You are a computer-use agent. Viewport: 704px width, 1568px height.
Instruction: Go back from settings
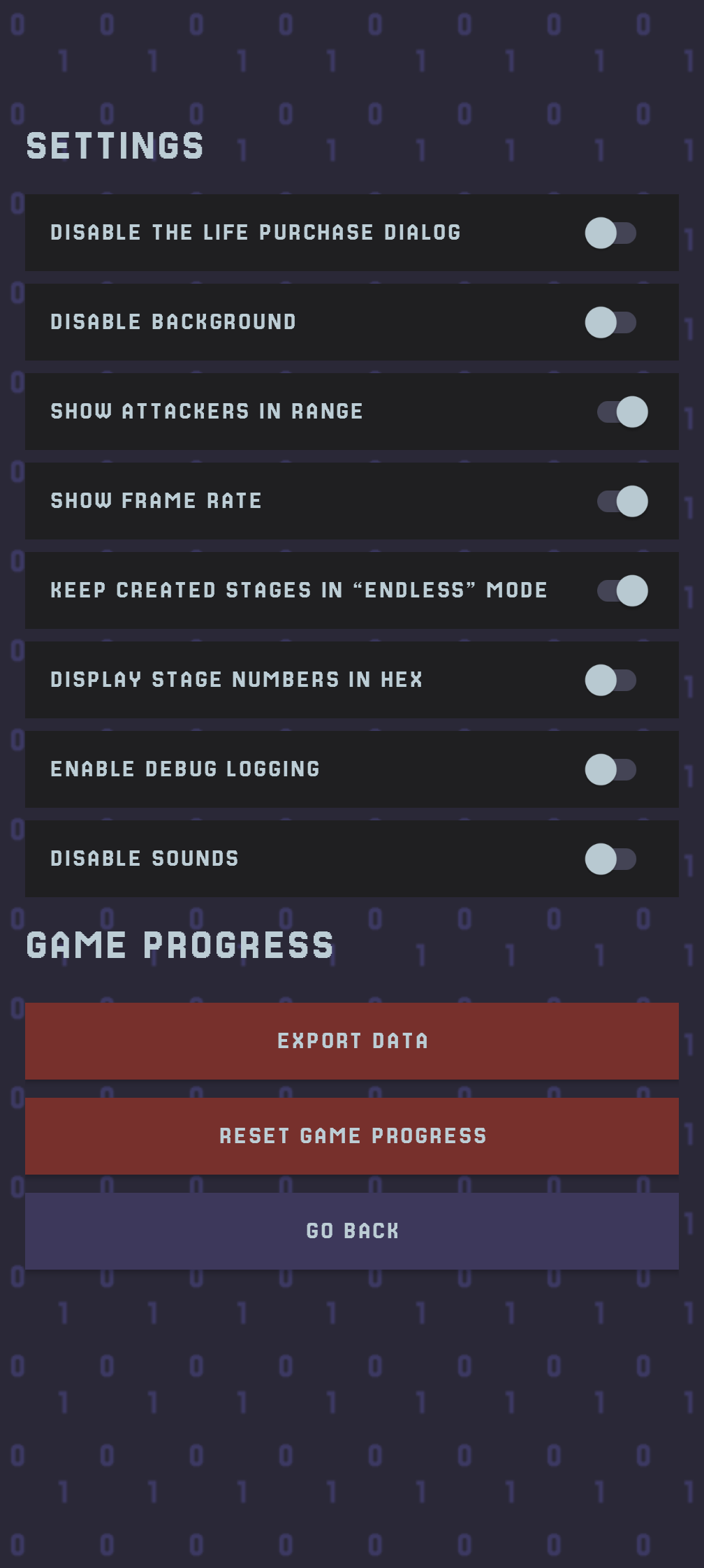pyautogui.click(x=352, y=1231)
